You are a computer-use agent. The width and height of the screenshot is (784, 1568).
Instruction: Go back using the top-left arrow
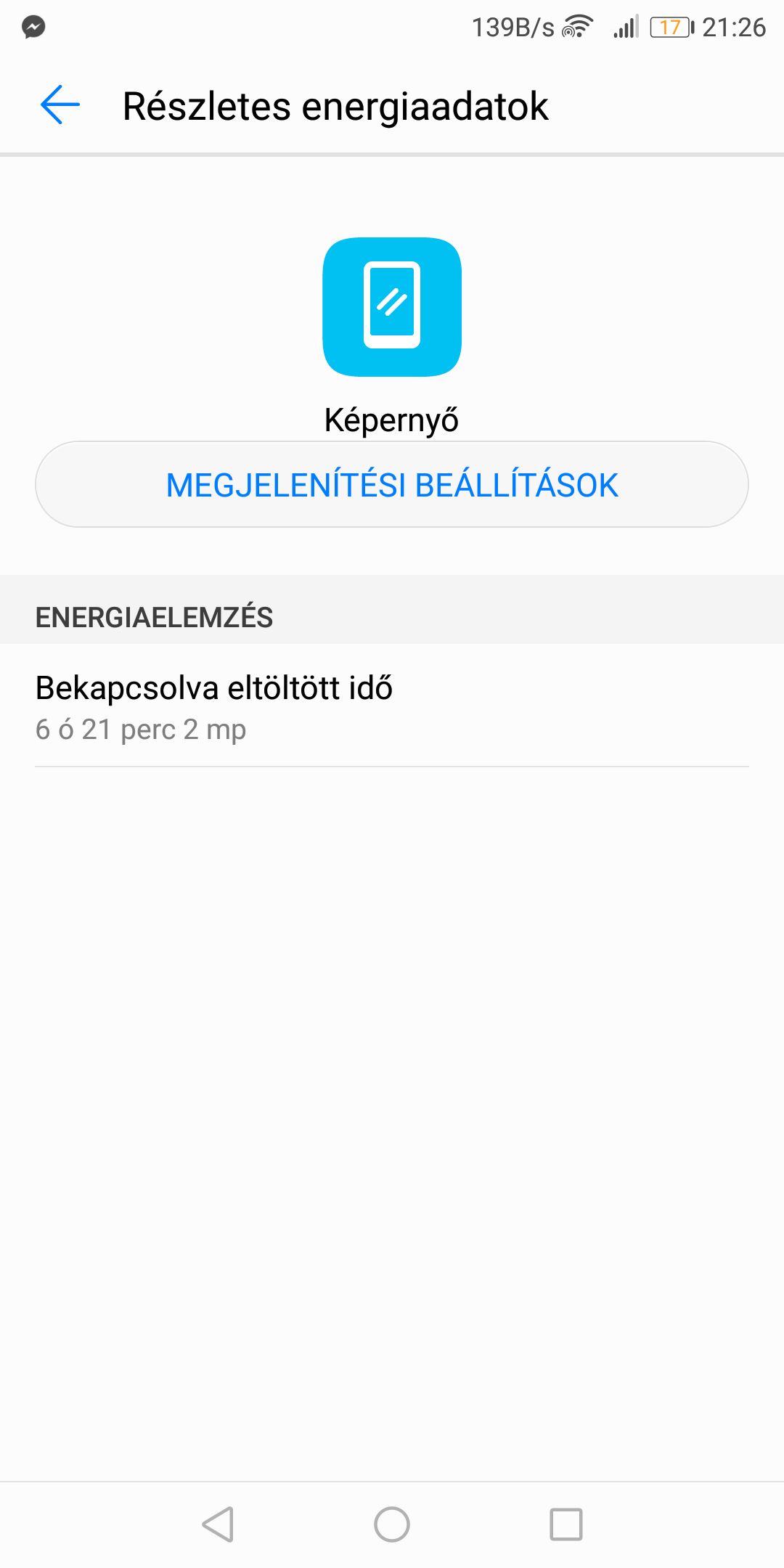[x=60, y=105]
